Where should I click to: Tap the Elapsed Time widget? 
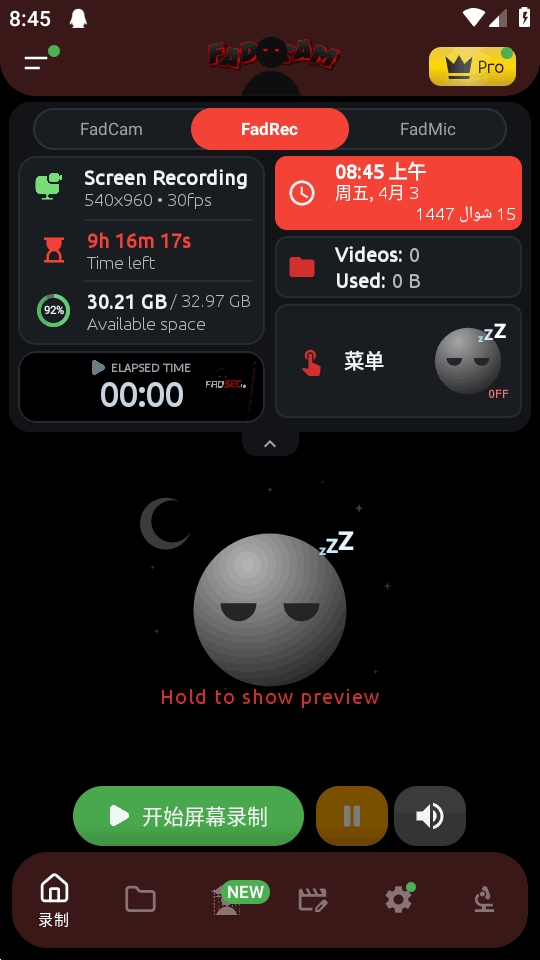pyautogui.click(x=141, y=387)
